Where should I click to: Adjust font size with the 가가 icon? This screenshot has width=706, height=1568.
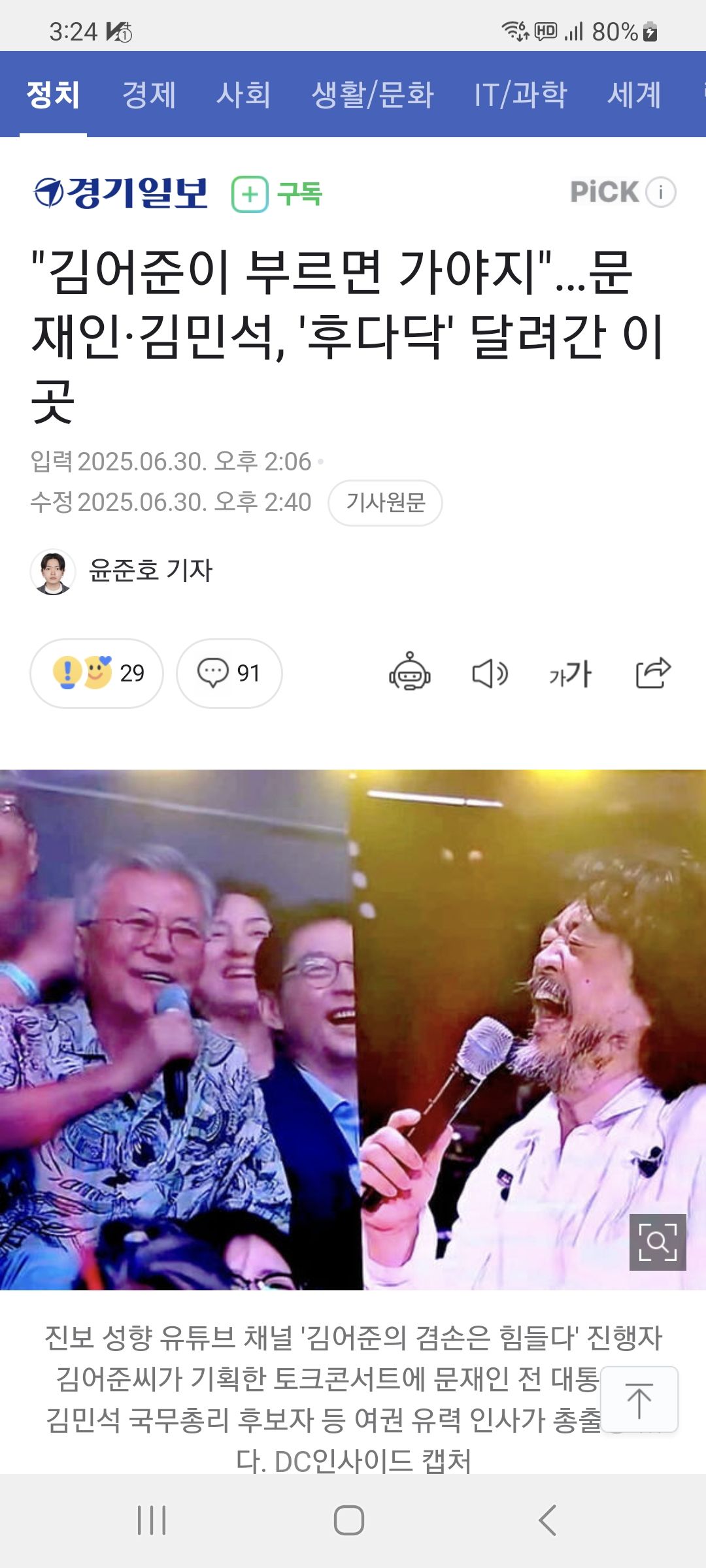click(570, 673)
